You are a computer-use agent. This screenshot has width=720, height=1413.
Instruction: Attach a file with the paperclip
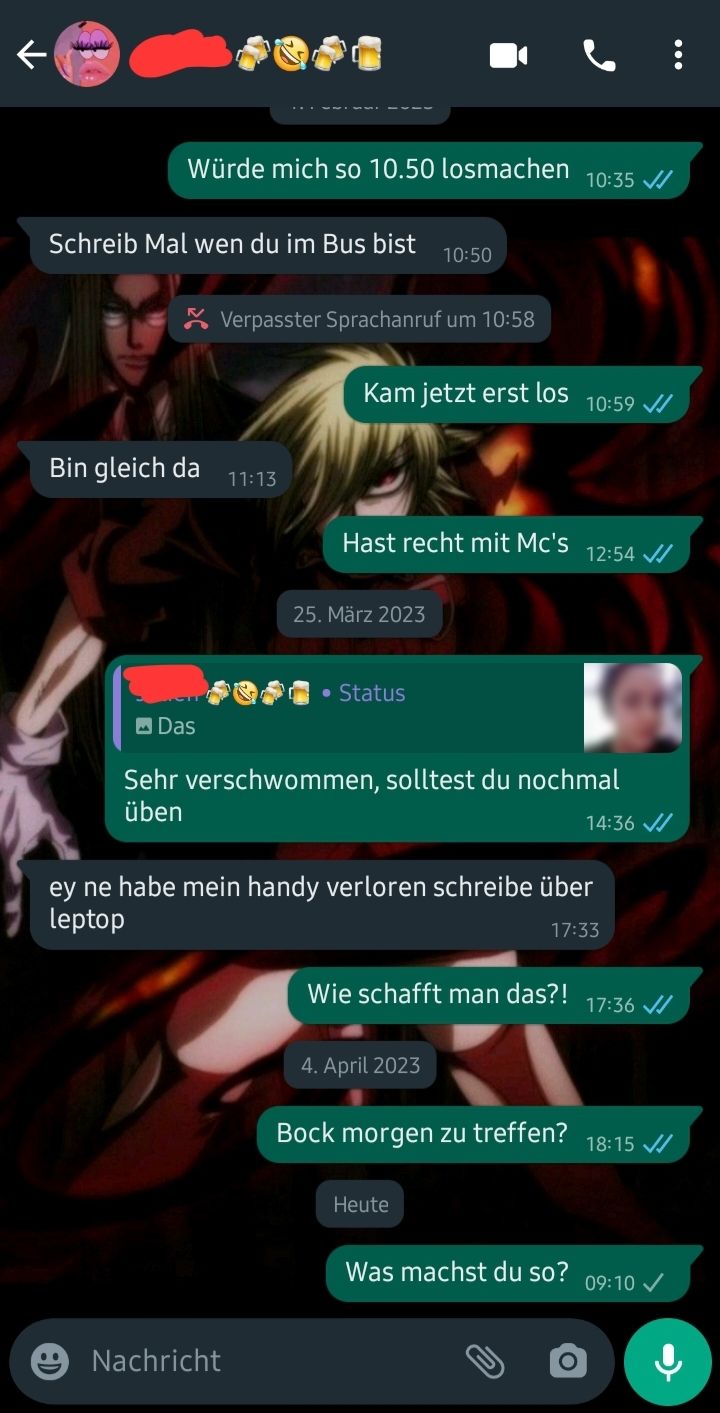tap(485, 1360)
